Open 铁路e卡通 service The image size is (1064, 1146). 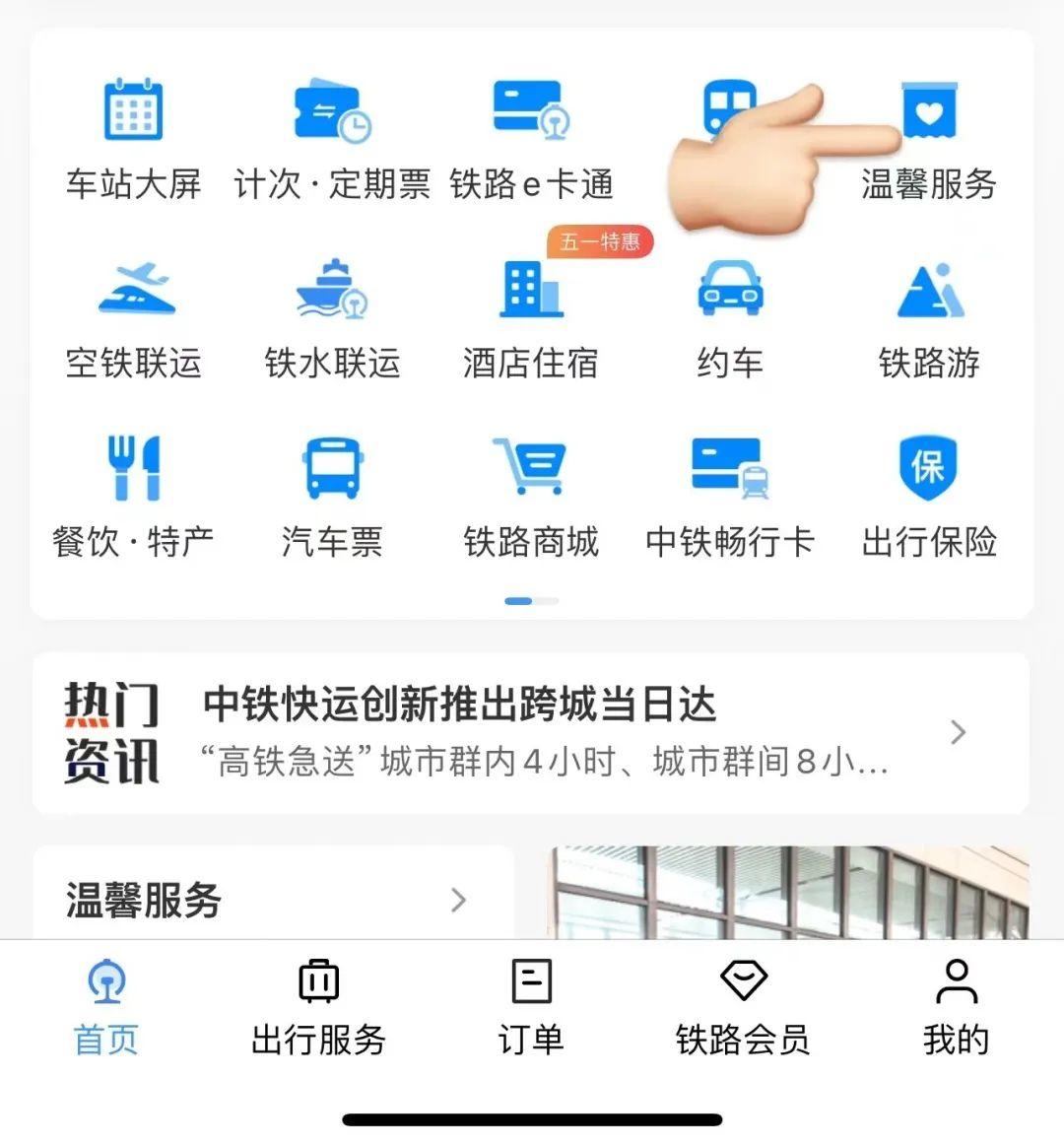[531, 138]
